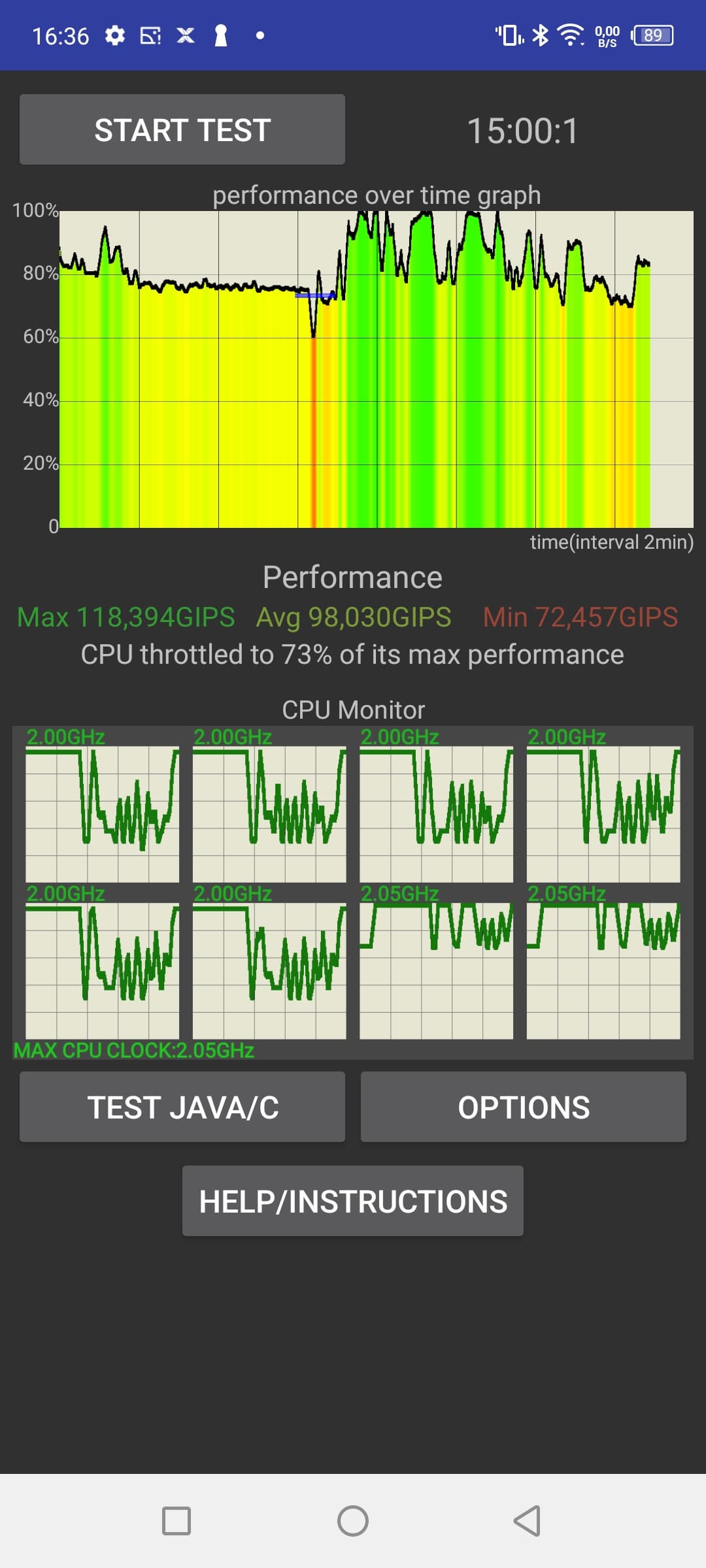Tap the START TEST button
Viewport: 706px width, 1568px height.
point(182,129)
